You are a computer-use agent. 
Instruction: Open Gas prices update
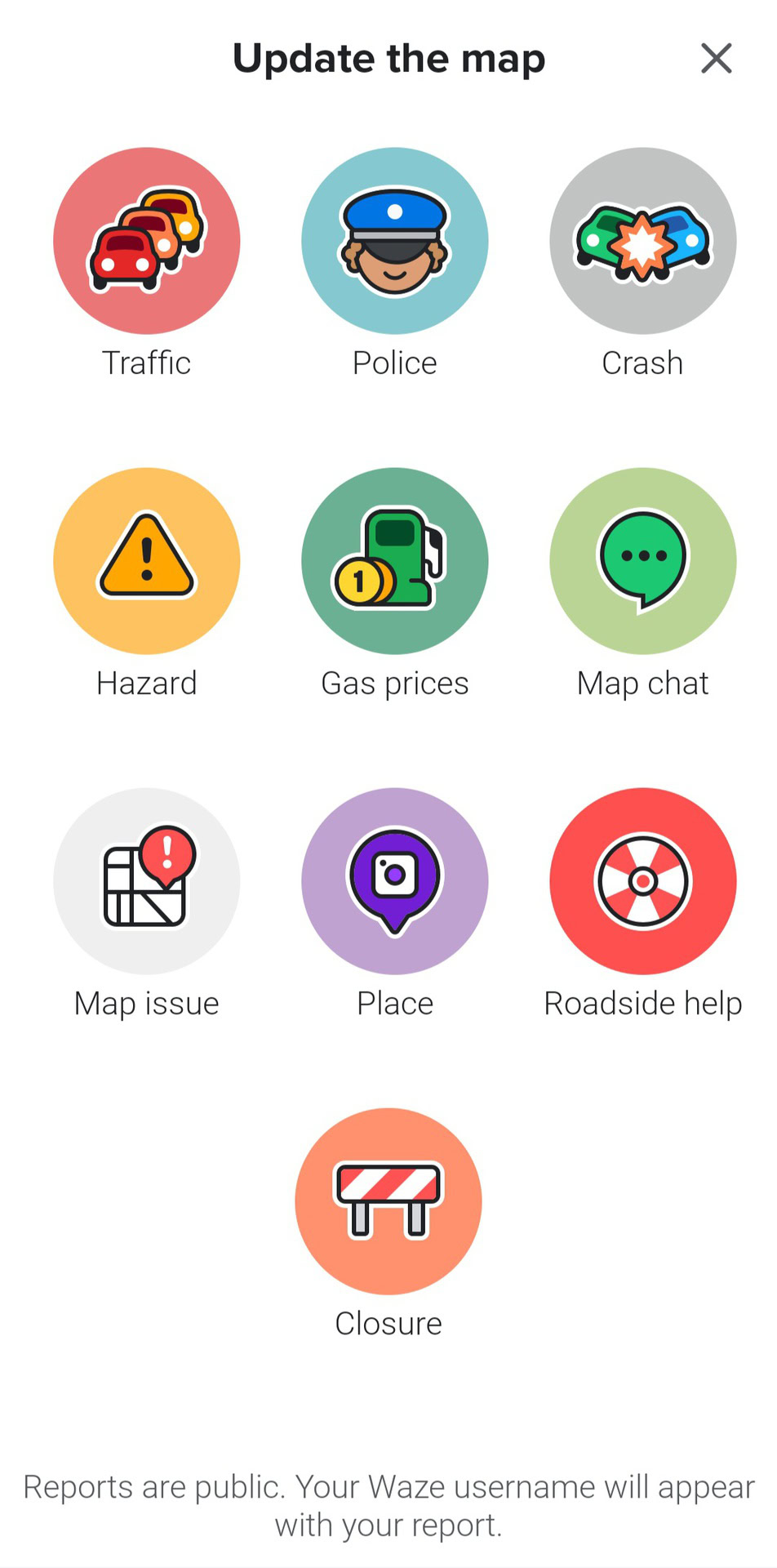pyautogui.click(x=395, y=561)
